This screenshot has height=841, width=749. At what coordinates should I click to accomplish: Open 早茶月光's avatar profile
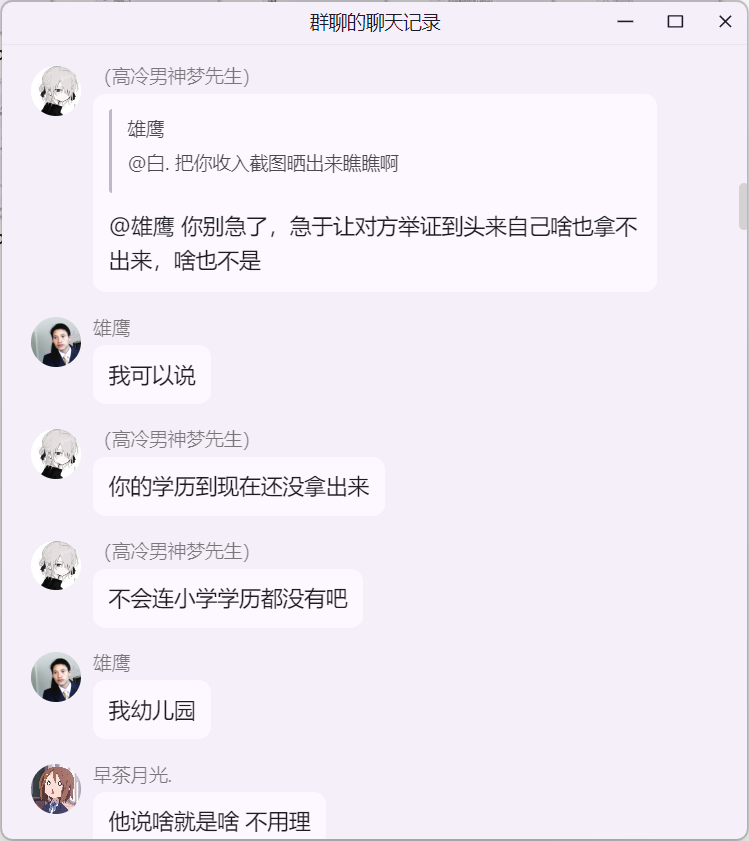(x=56, y=789)
